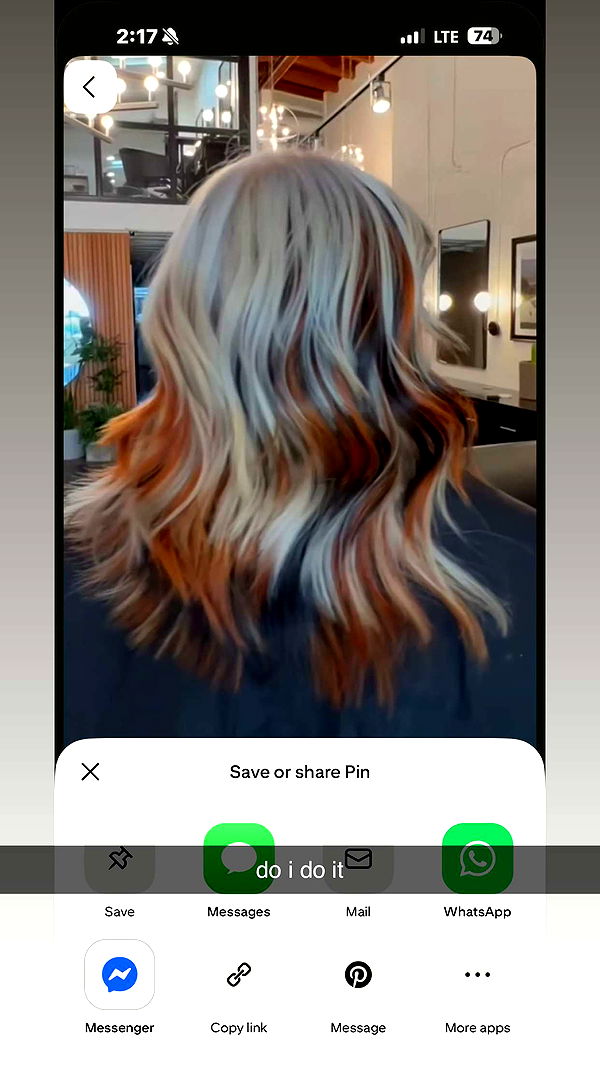Viewport: 600px width, 1066px height.
Task: Send as a Pinterest Message
Action: [358, 974]
